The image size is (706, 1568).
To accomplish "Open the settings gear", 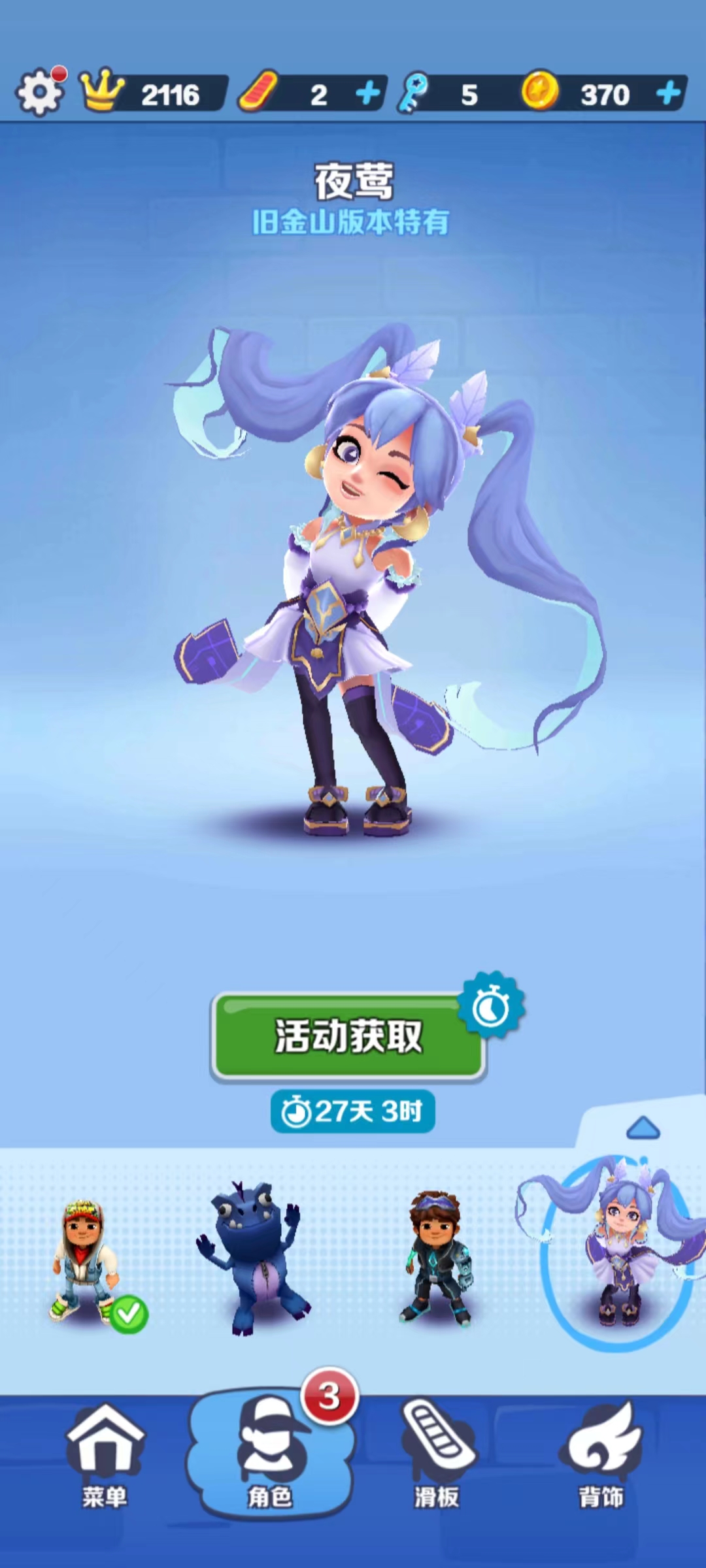I will coord(39,92).
